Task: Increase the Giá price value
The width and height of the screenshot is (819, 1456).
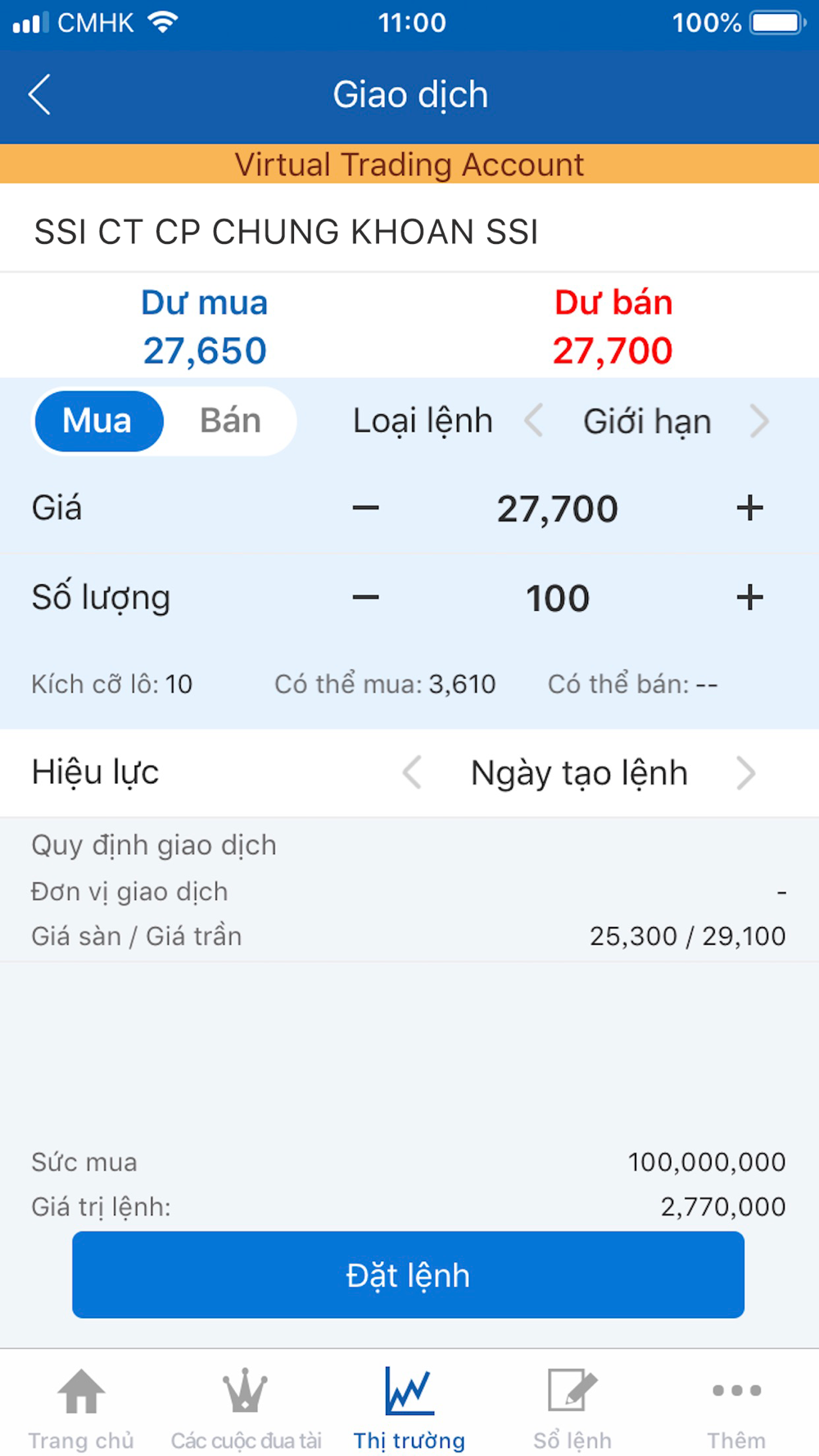Action: point(749,509)
